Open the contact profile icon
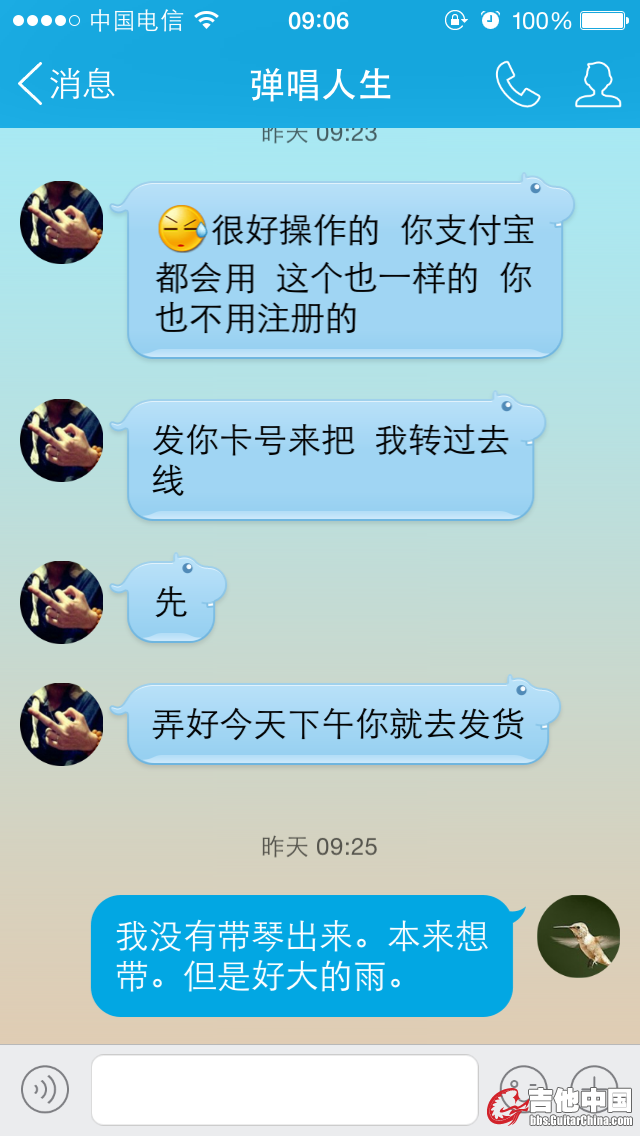640x1136 pixels. click(x=598, y=85)
